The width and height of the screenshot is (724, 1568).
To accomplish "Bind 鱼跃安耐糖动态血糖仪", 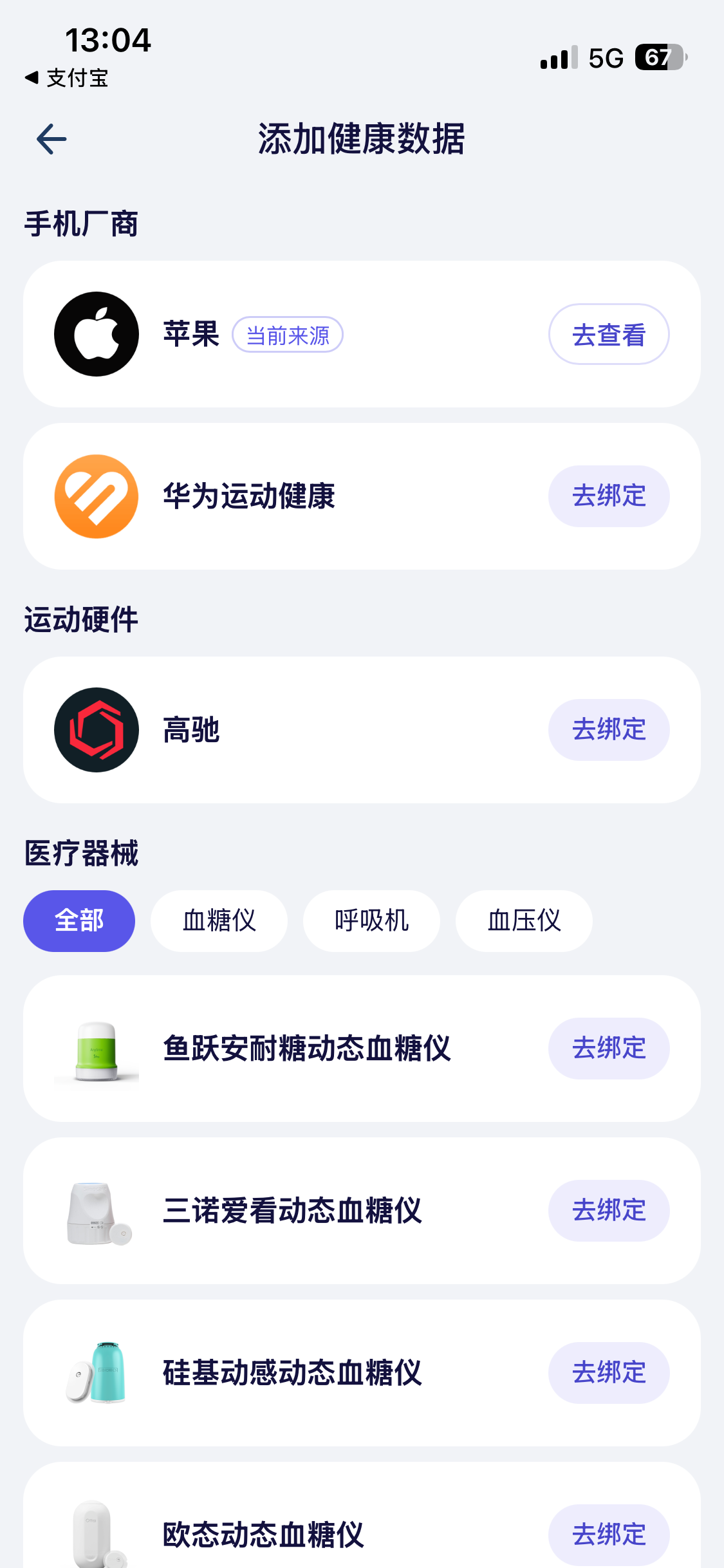I will click(x=608, y=1049).
